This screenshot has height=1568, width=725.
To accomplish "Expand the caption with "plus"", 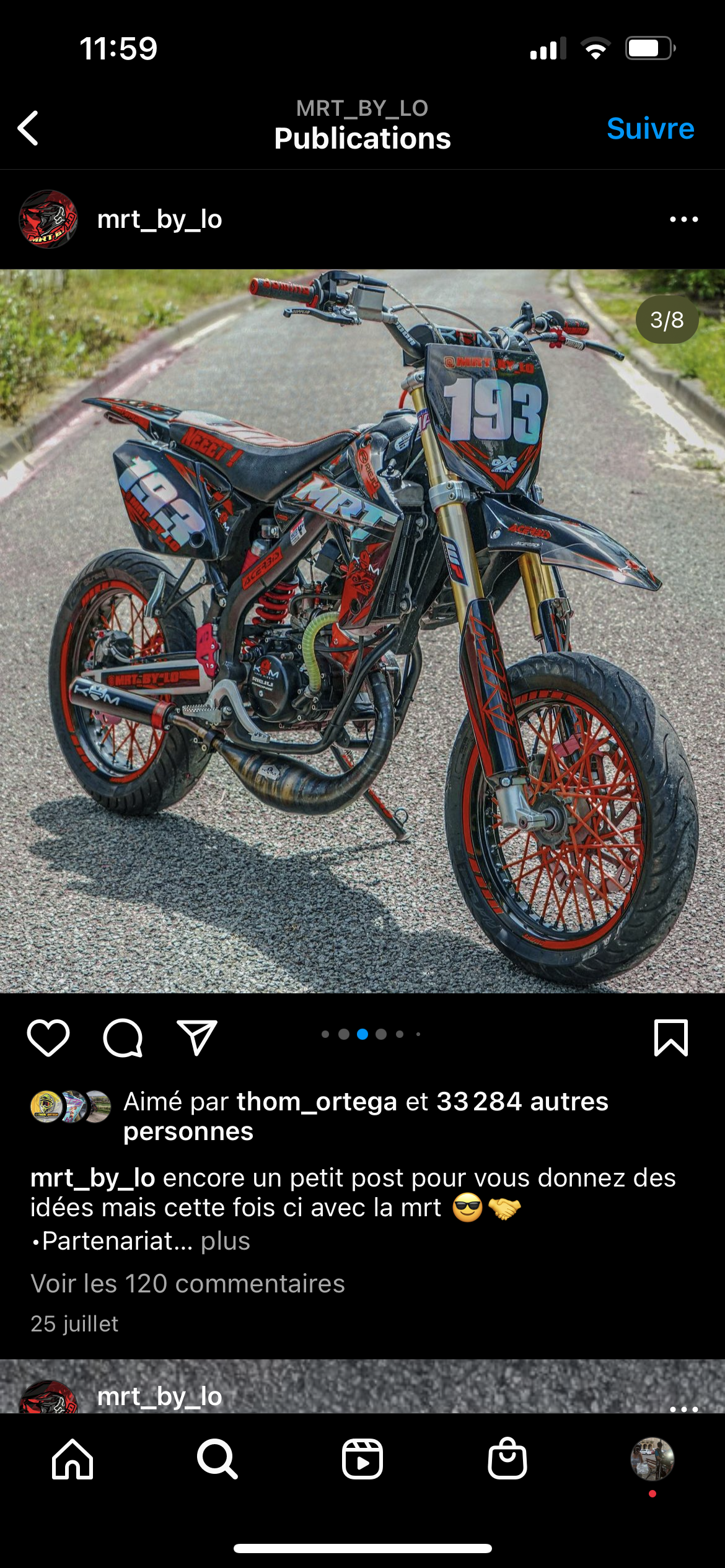I will pos(226,1241).
